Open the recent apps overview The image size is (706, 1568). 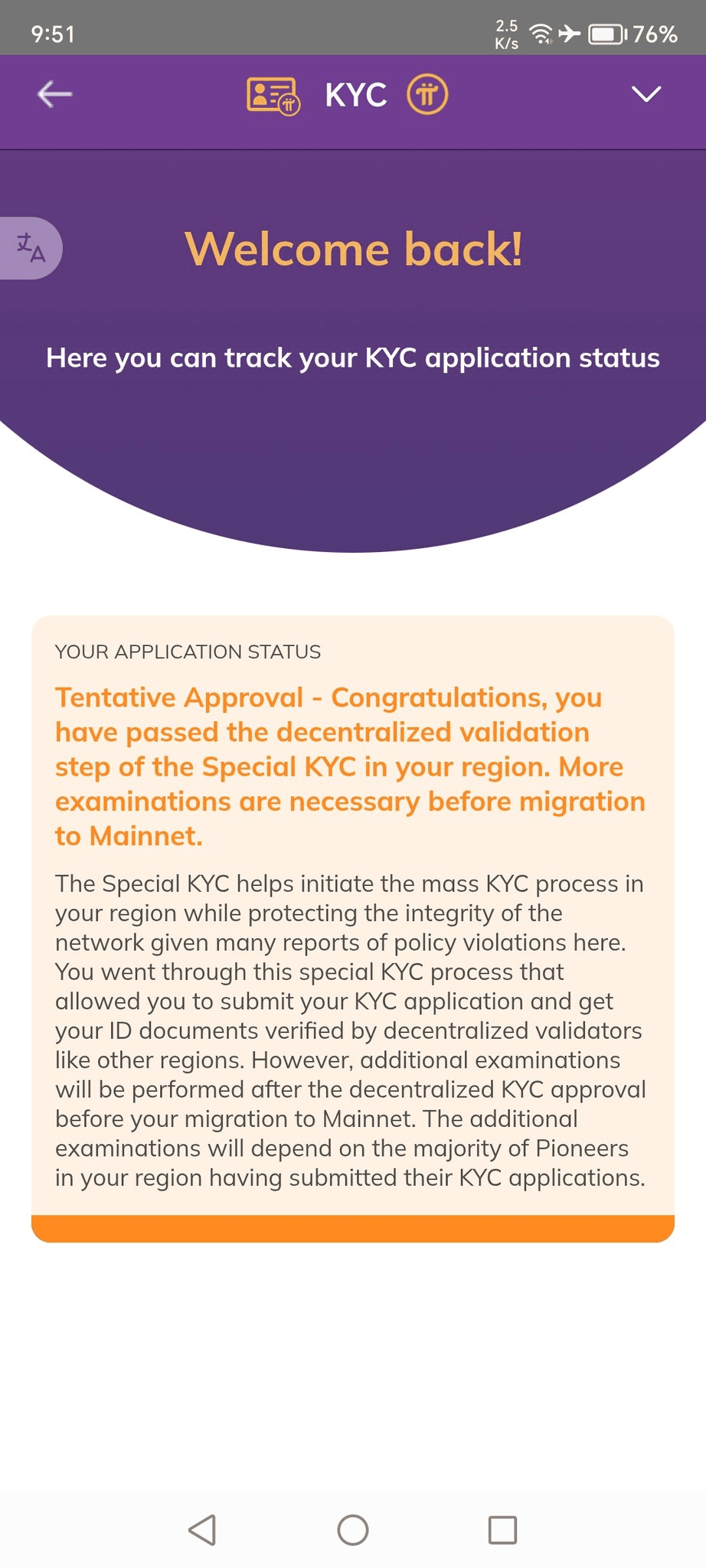(x=502, y=1530)
